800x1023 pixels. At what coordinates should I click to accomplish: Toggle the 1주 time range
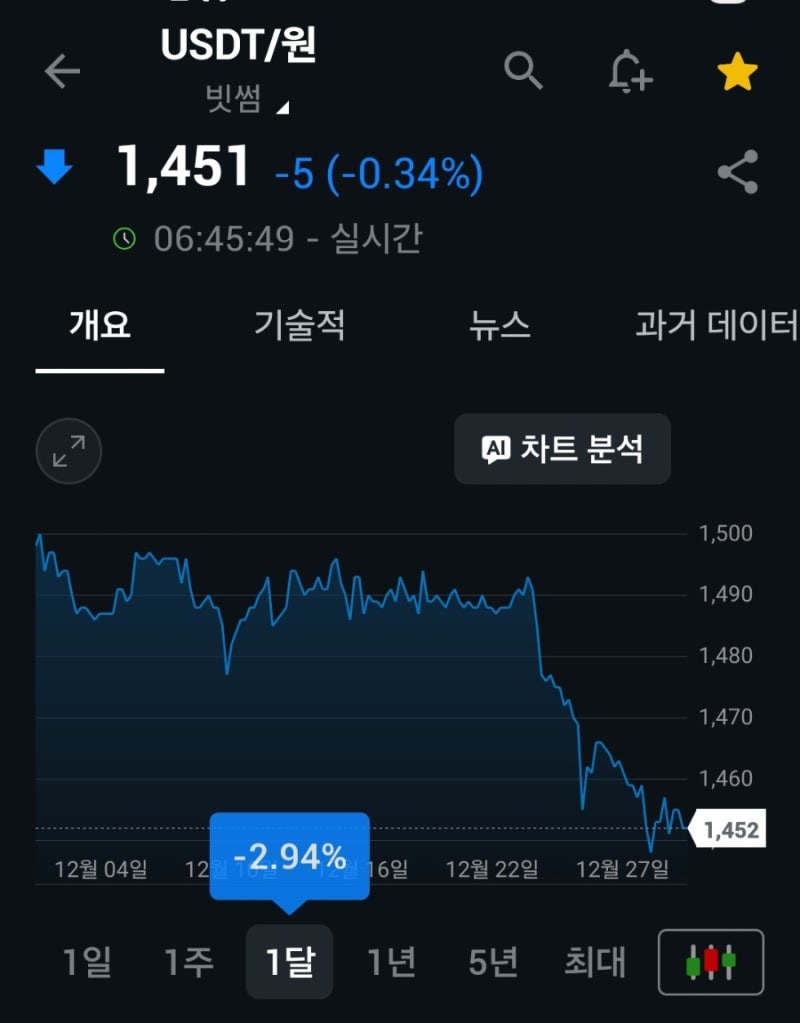point(190,962)
